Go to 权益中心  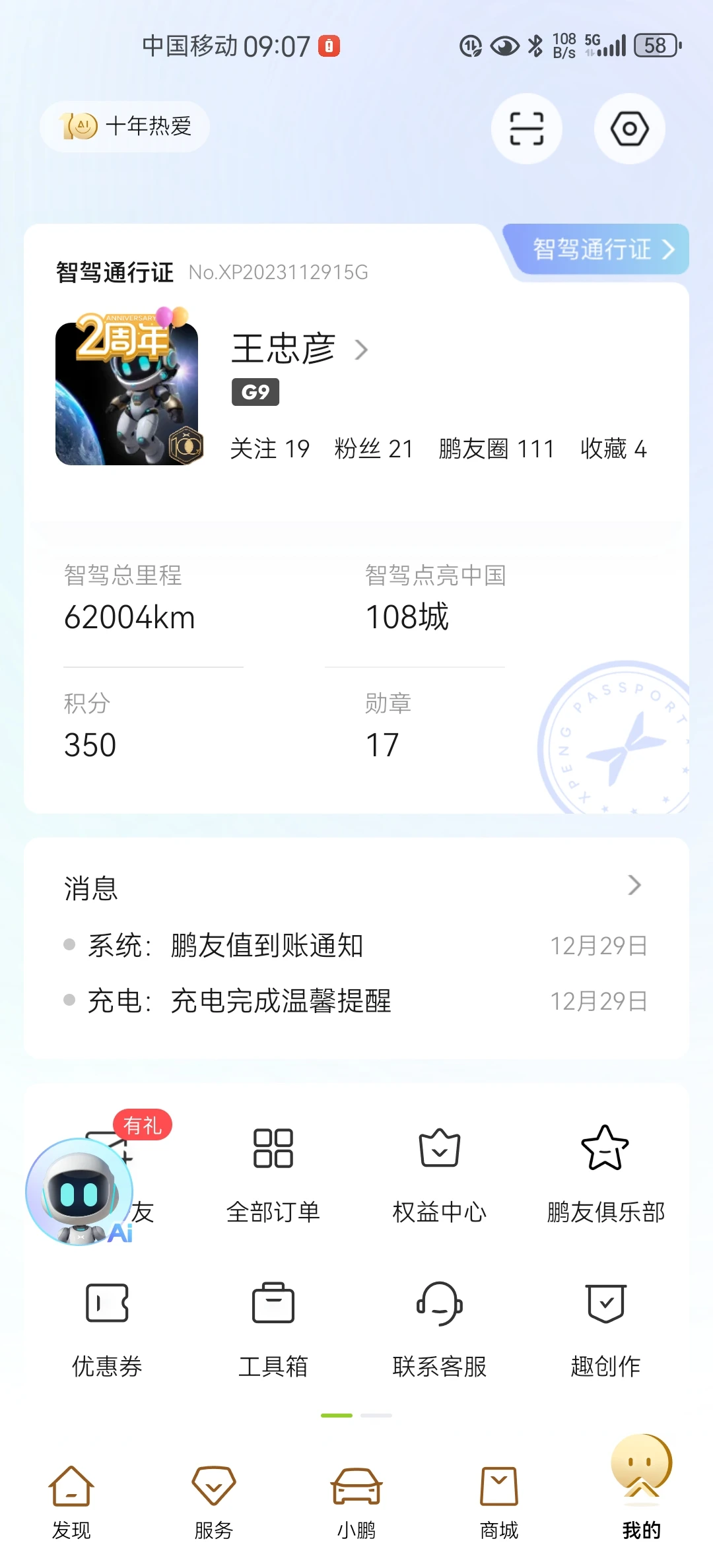pyautogui.click(x=439, y=1171)
